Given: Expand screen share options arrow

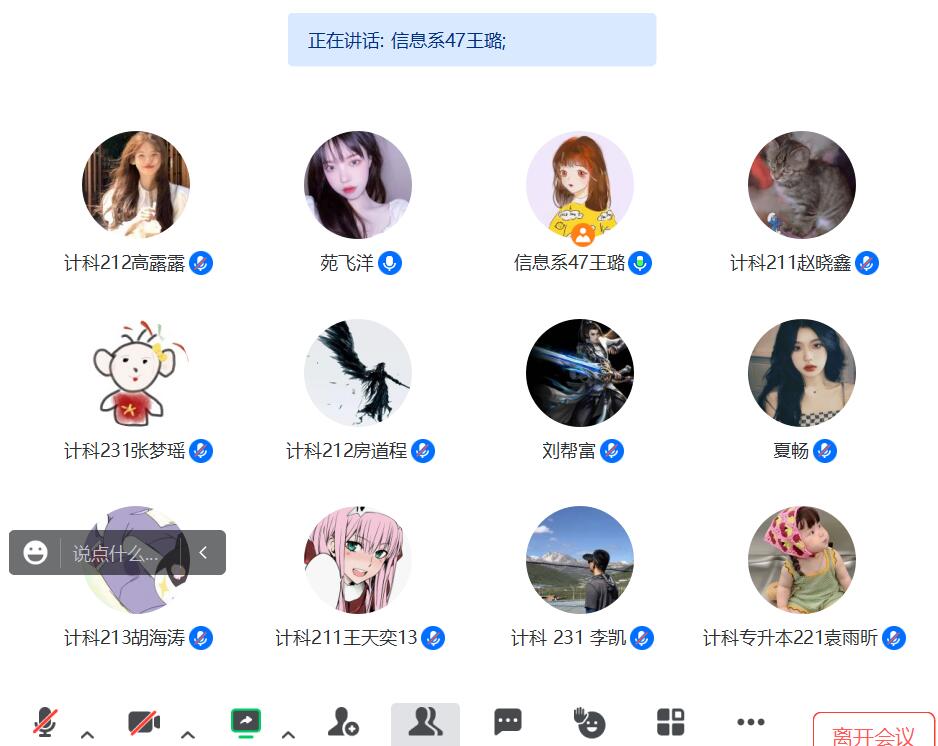Looking at the screenshot, I should [288, 735].
